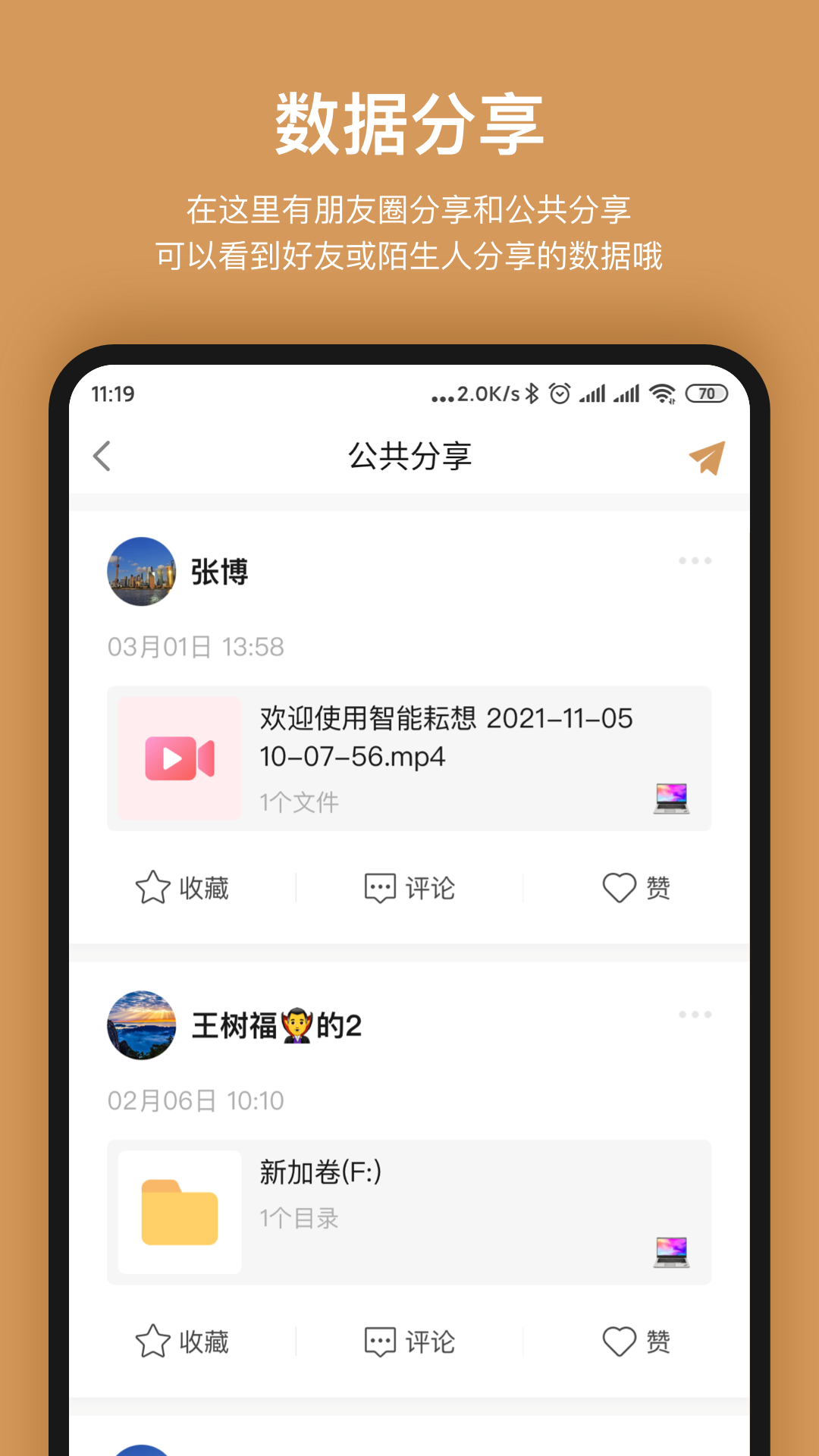Tap the laptop device icon on the mp4 share
Viewport: 819px width, 1456px height.
click(670, 796)
